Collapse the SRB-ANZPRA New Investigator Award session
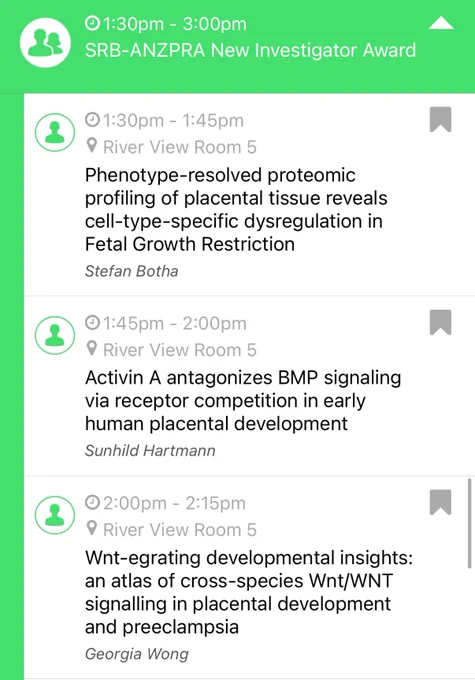475x680 pixels. tap(441, 23)
